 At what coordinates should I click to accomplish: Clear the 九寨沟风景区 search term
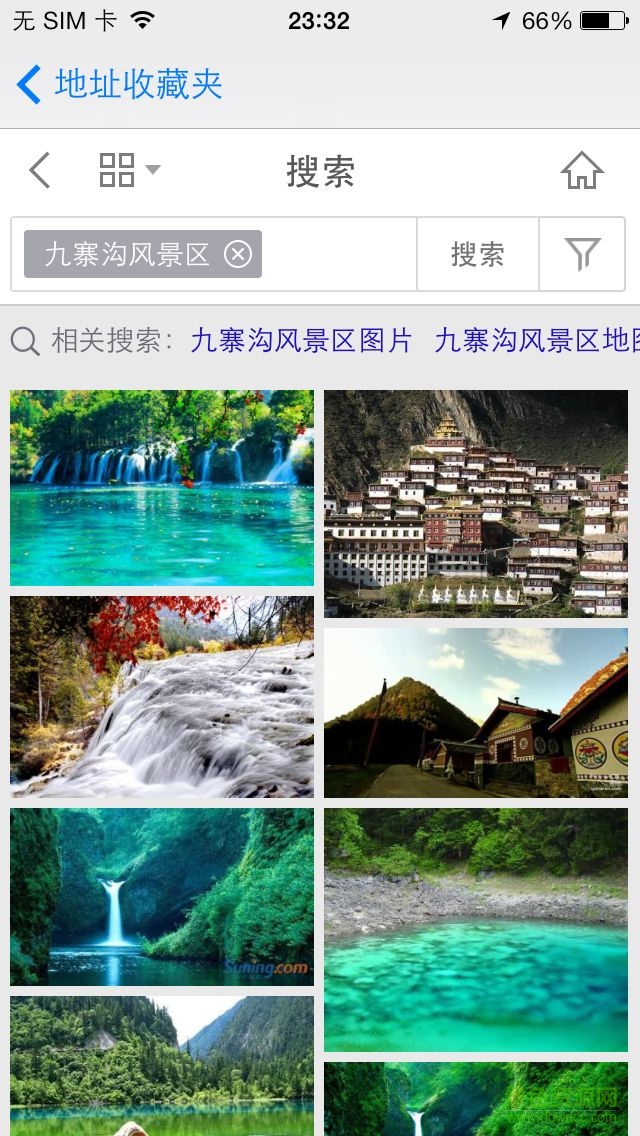238,255
